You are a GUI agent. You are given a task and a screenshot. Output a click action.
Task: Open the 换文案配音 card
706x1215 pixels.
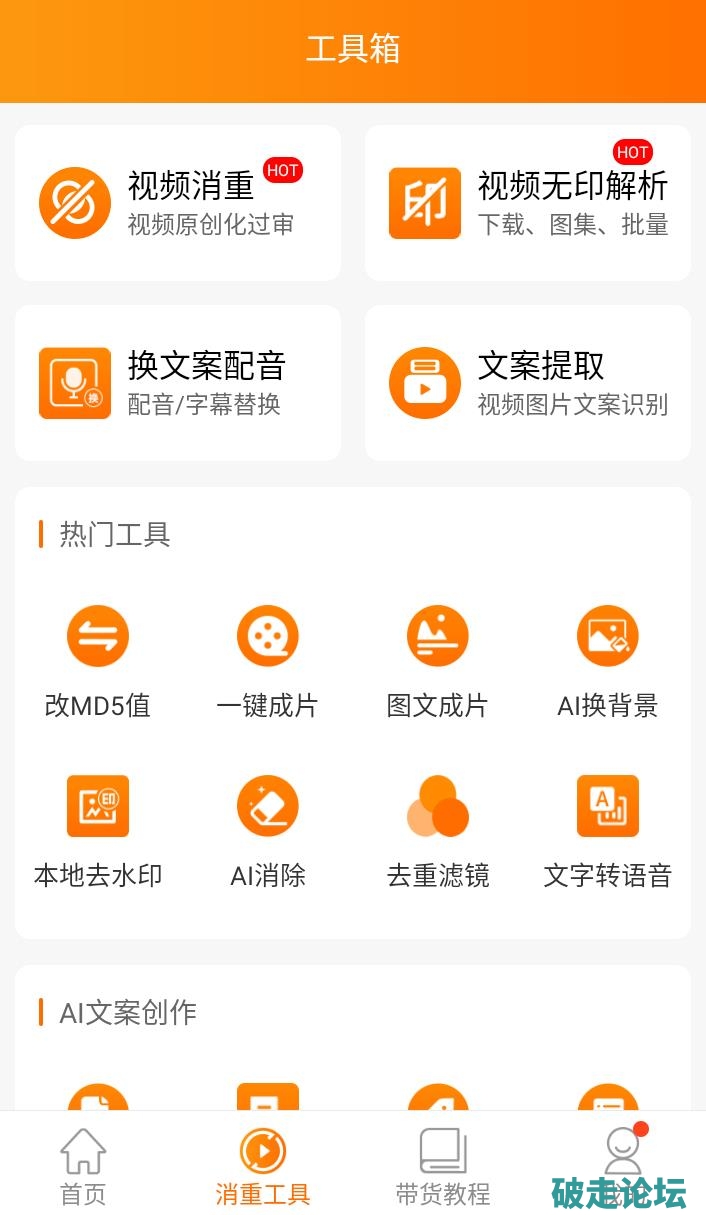(x=178, y=383)
